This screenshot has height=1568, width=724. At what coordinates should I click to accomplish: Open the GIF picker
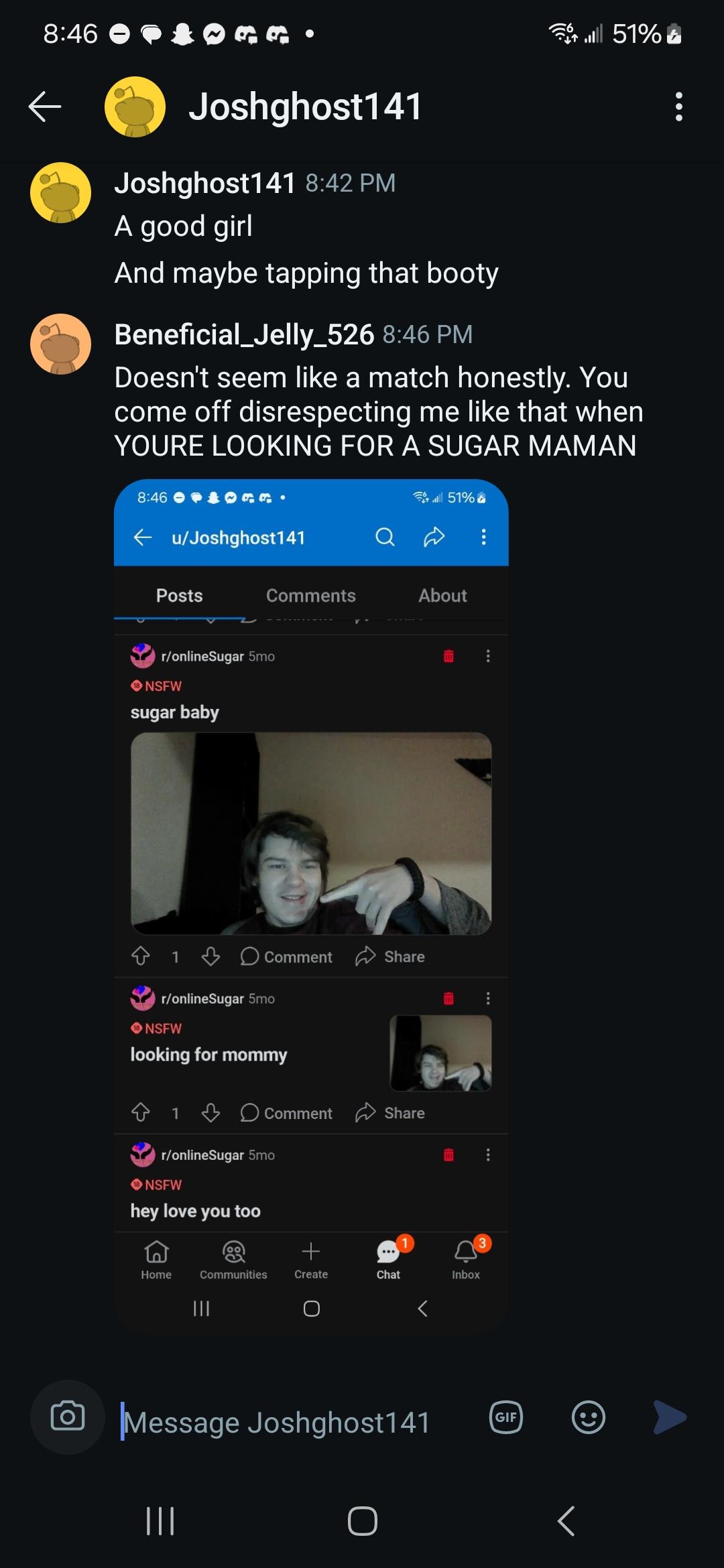pos(505,1417)
